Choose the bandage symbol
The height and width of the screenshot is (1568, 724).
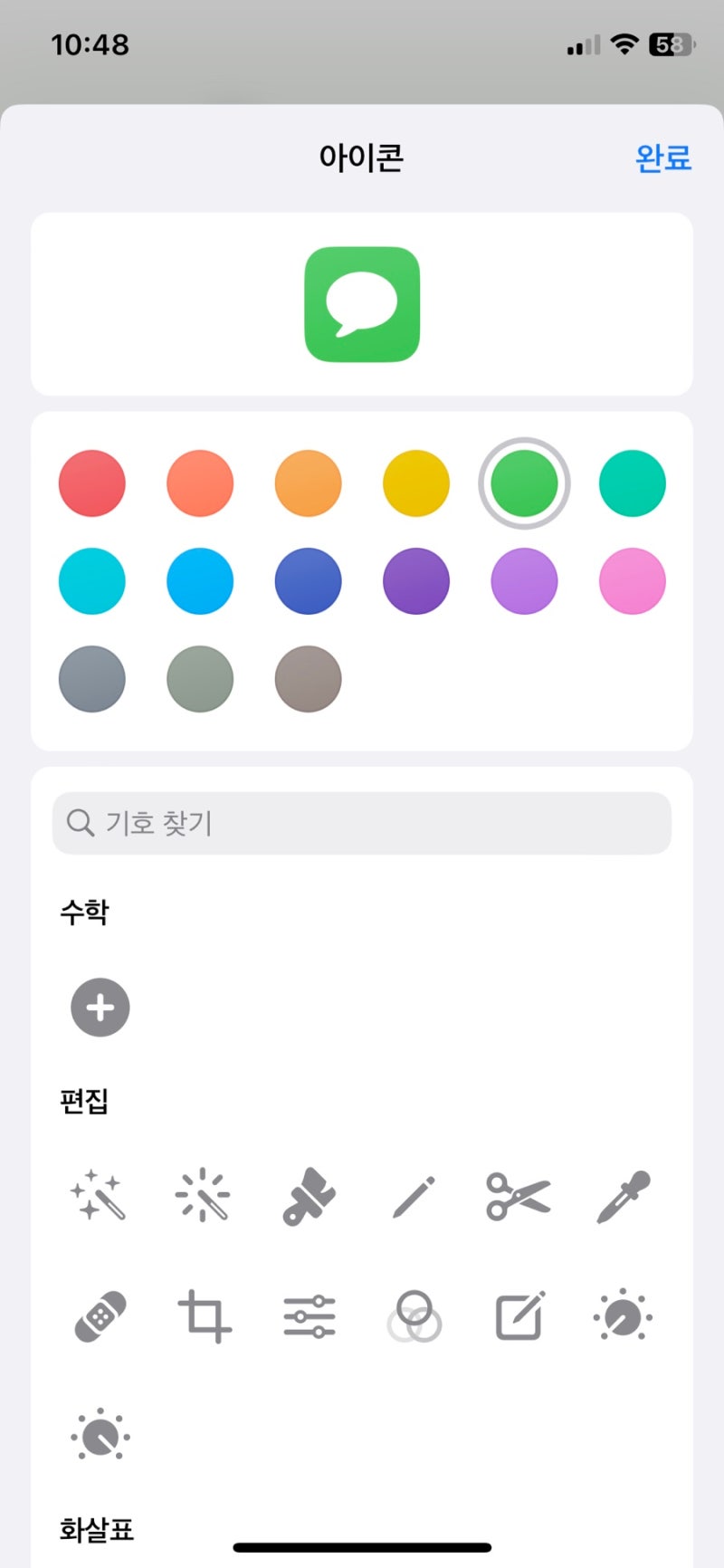click(99, 1317)
